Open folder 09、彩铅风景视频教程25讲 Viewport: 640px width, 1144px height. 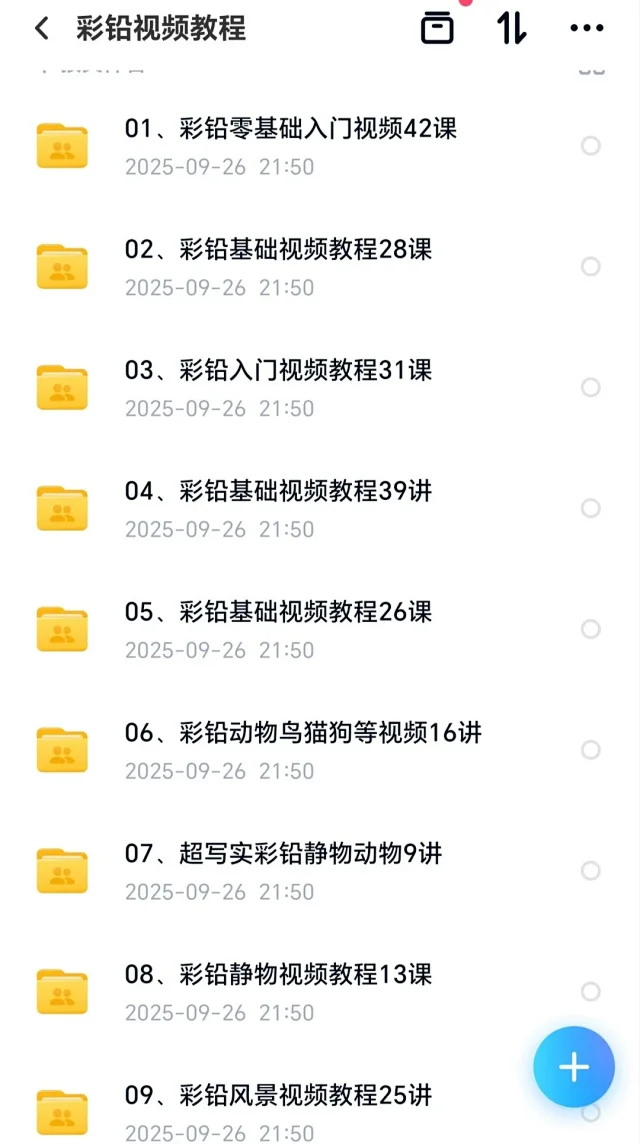(x=278, y=1097)
